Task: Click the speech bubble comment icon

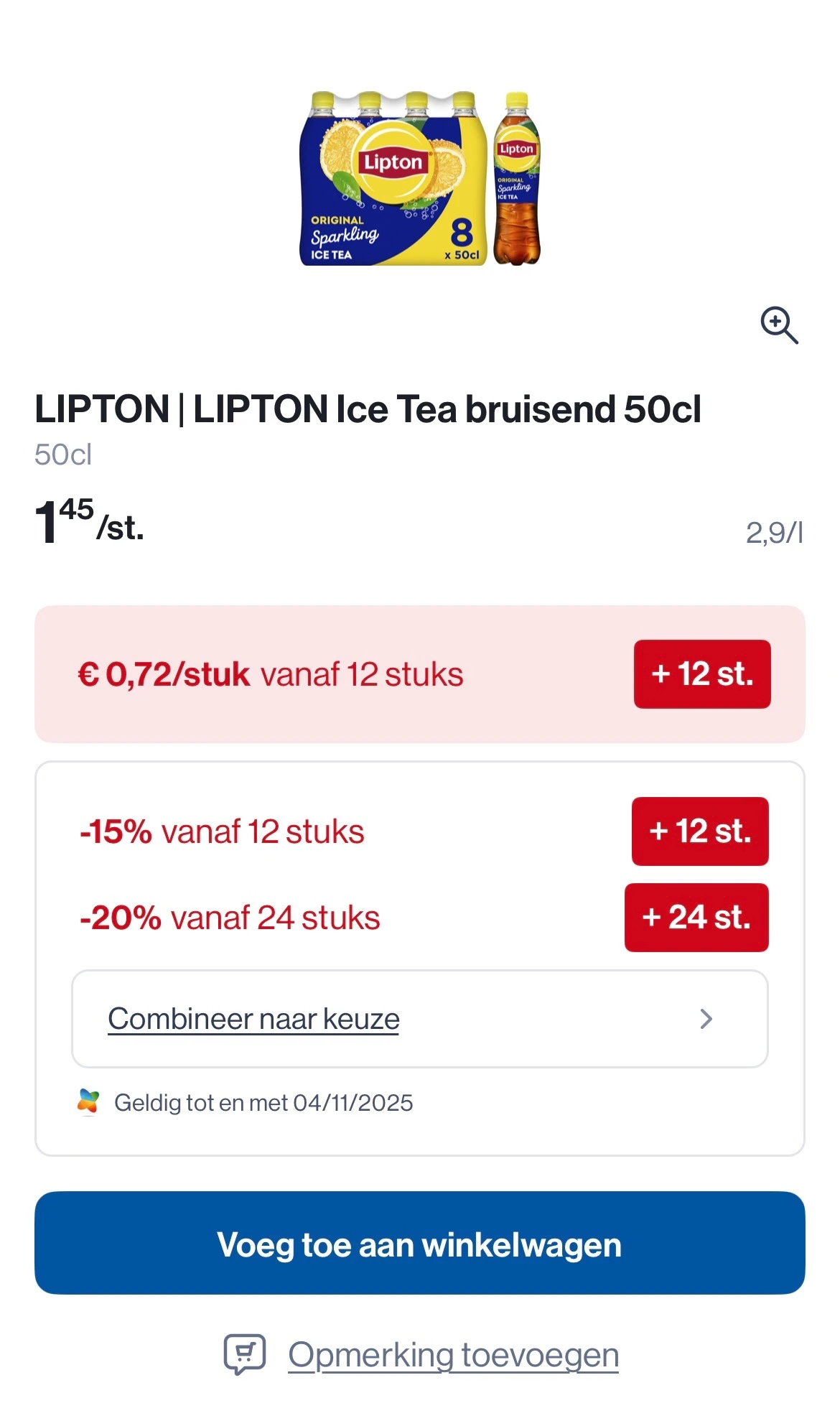Action: coord(244,1353)
